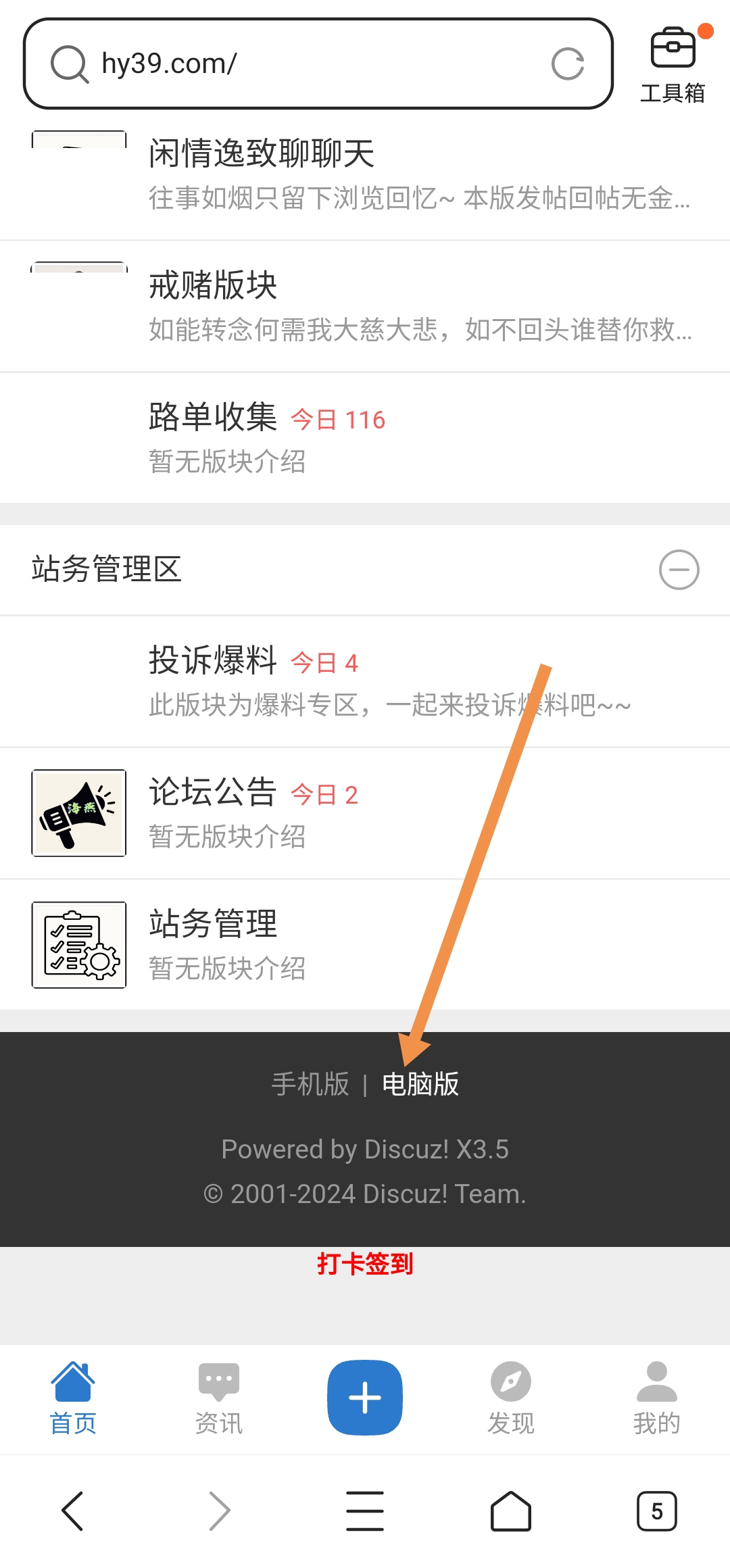Screen dimensions: 730x1568
Task: Go to the 首页 home tab
Action: tap(73, 1398)
